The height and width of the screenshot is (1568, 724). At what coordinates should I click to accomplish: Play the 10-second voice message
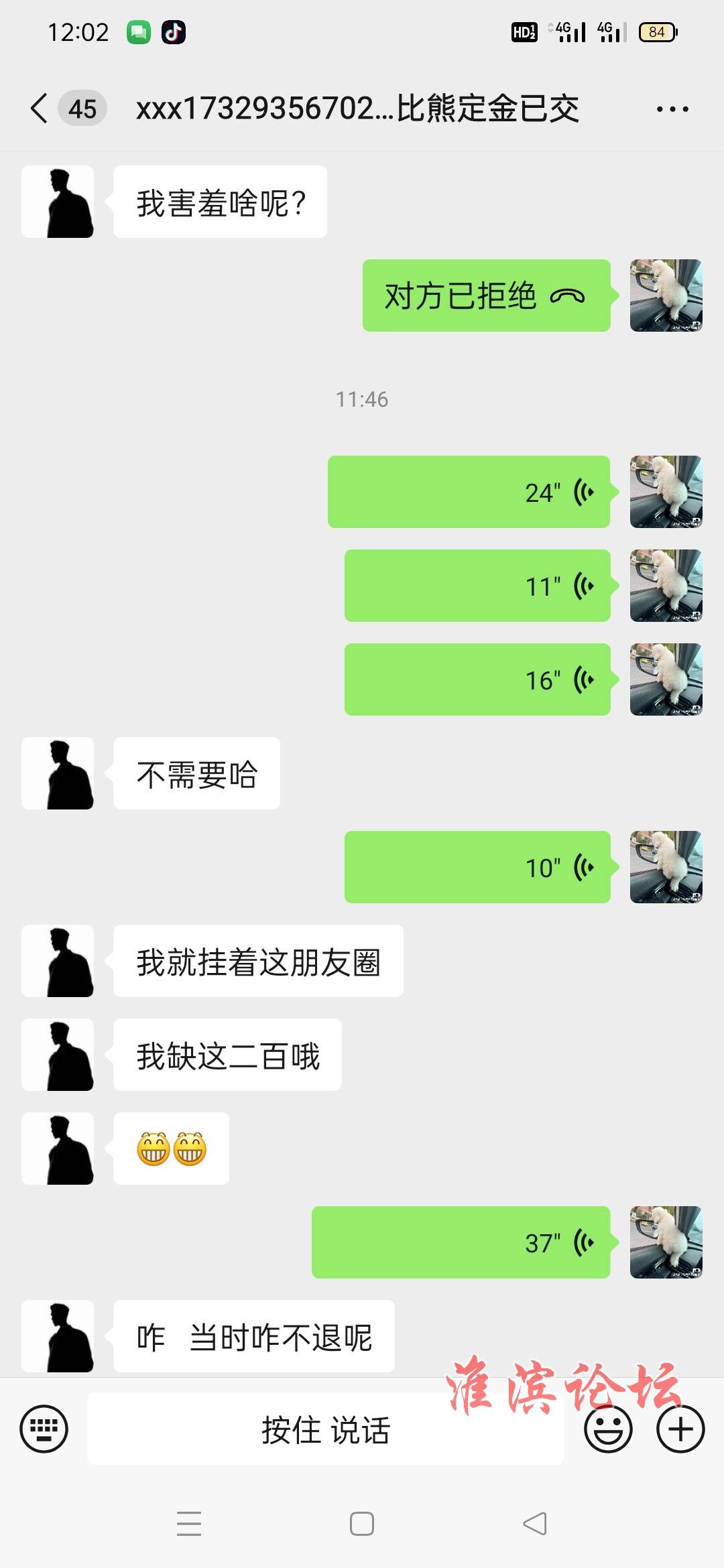[x=477, y=868]
